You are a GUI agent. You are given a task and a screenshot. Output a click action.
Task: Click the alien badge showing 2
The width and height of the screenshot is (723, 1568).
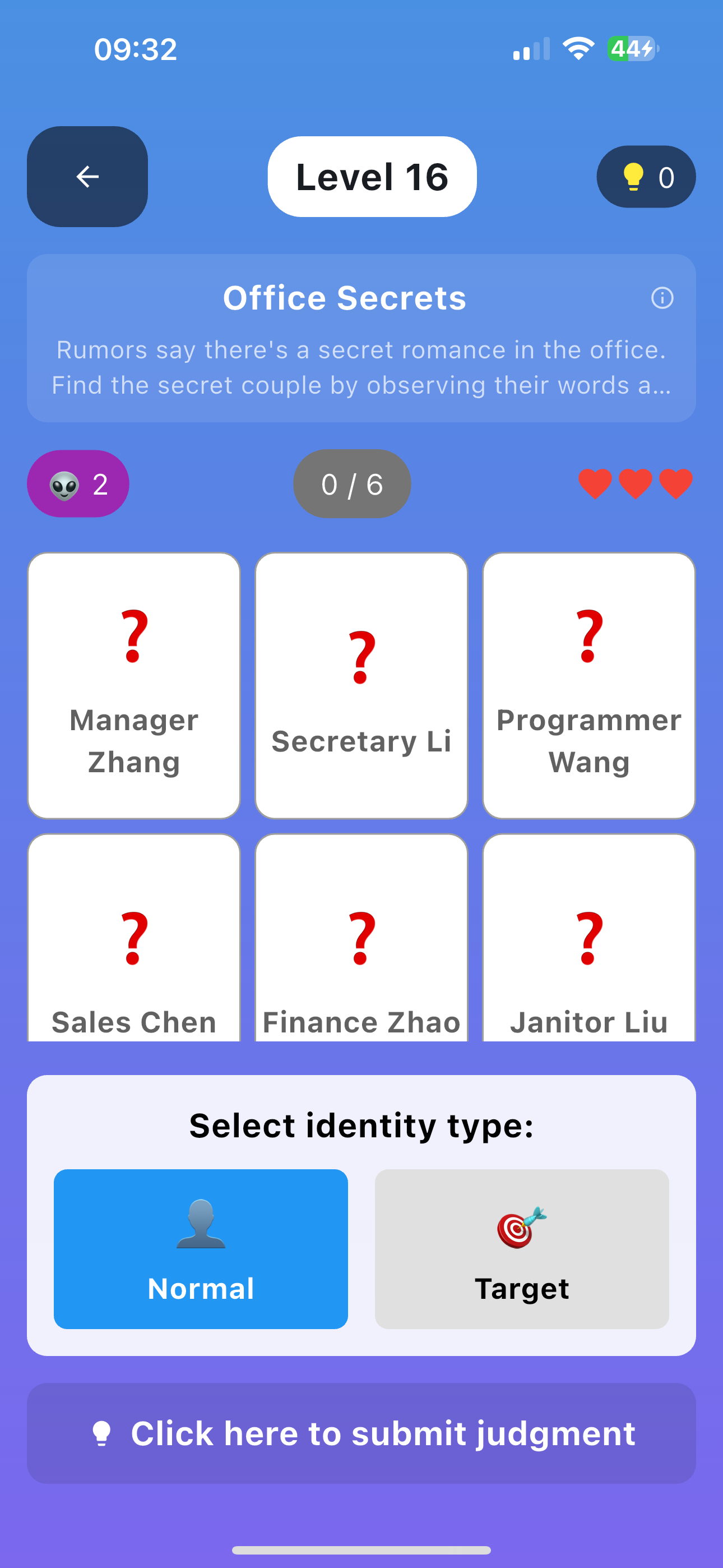coord(77,483)
